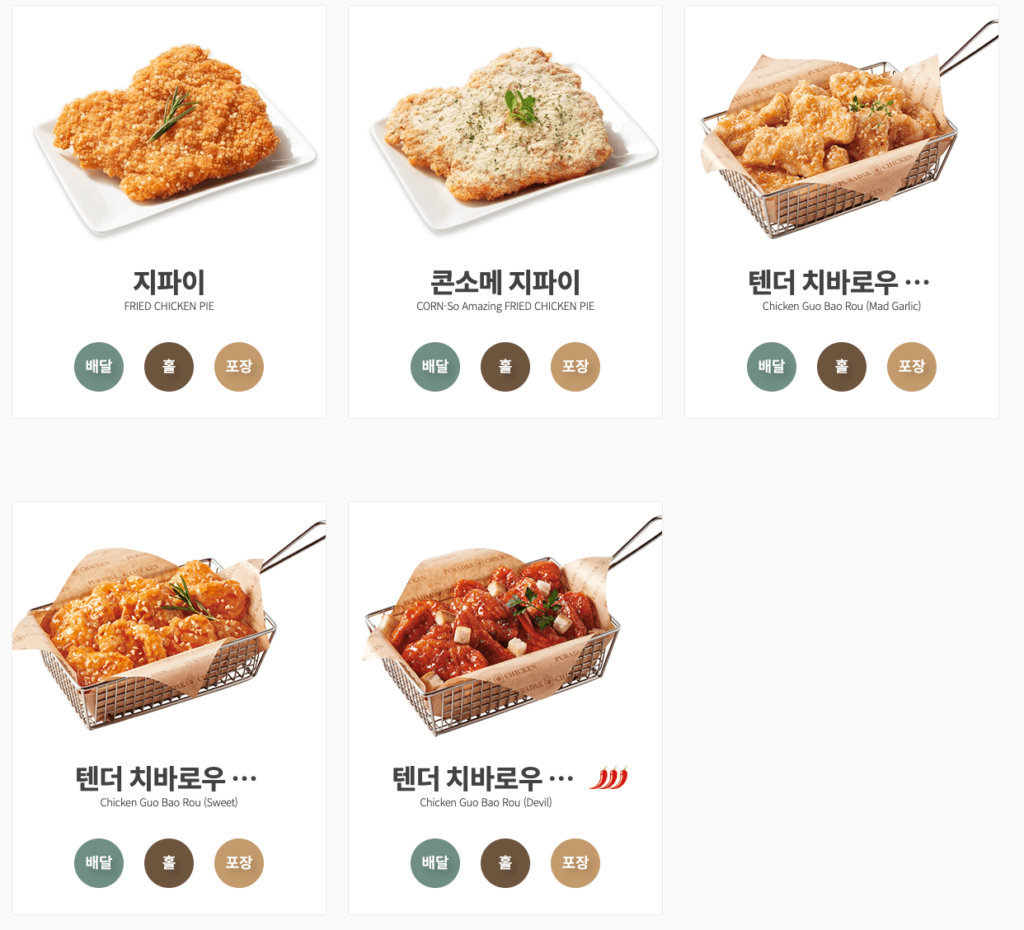Image resolution: width=1024 pixels, height=930 pixels.
Task: Tap 배달 under Guo Bao Rou (Mad Garlic)
Action: 772,367
